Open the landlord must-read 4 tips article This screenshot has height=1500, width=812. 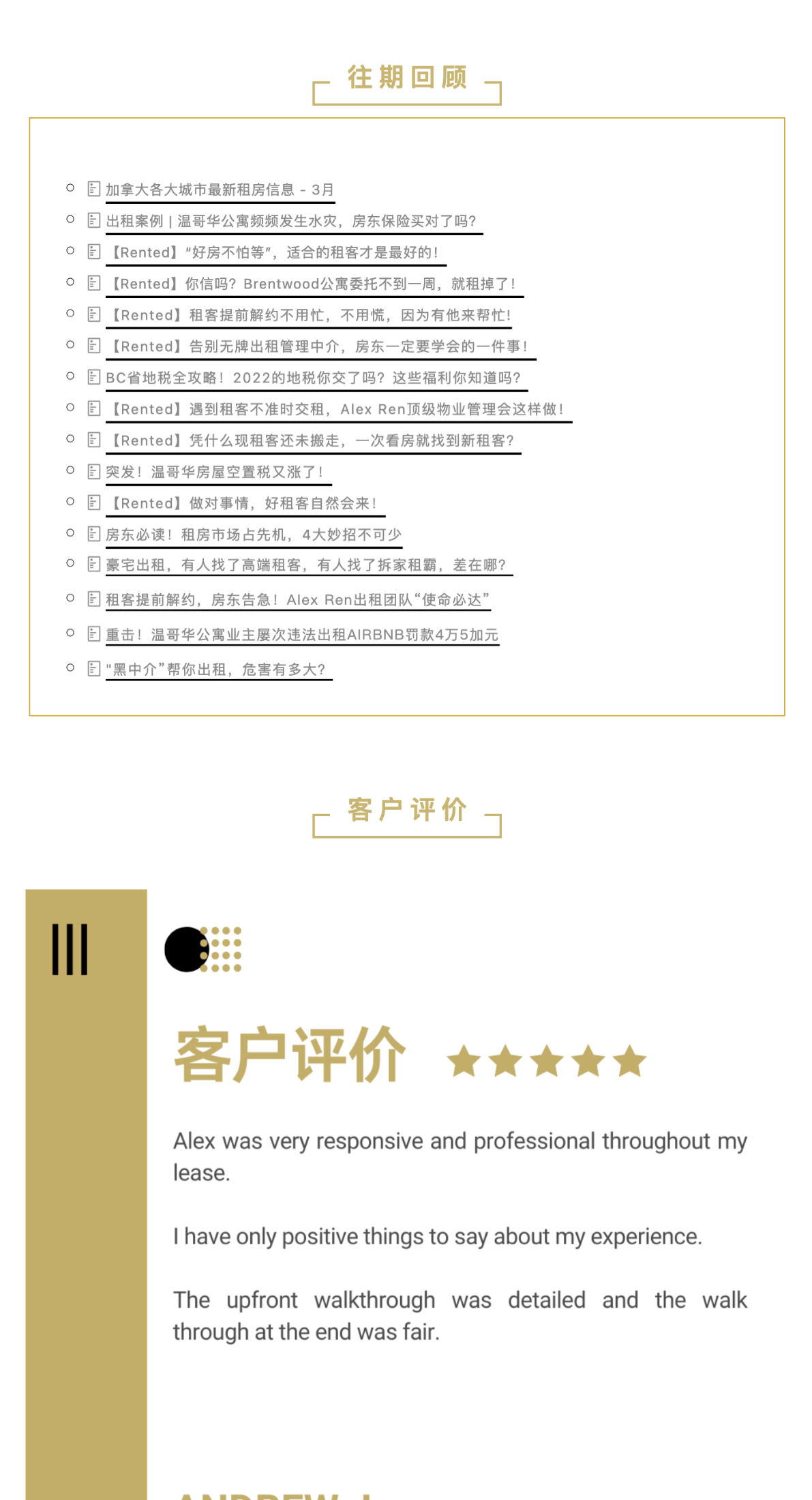click(x=253, y=535)
